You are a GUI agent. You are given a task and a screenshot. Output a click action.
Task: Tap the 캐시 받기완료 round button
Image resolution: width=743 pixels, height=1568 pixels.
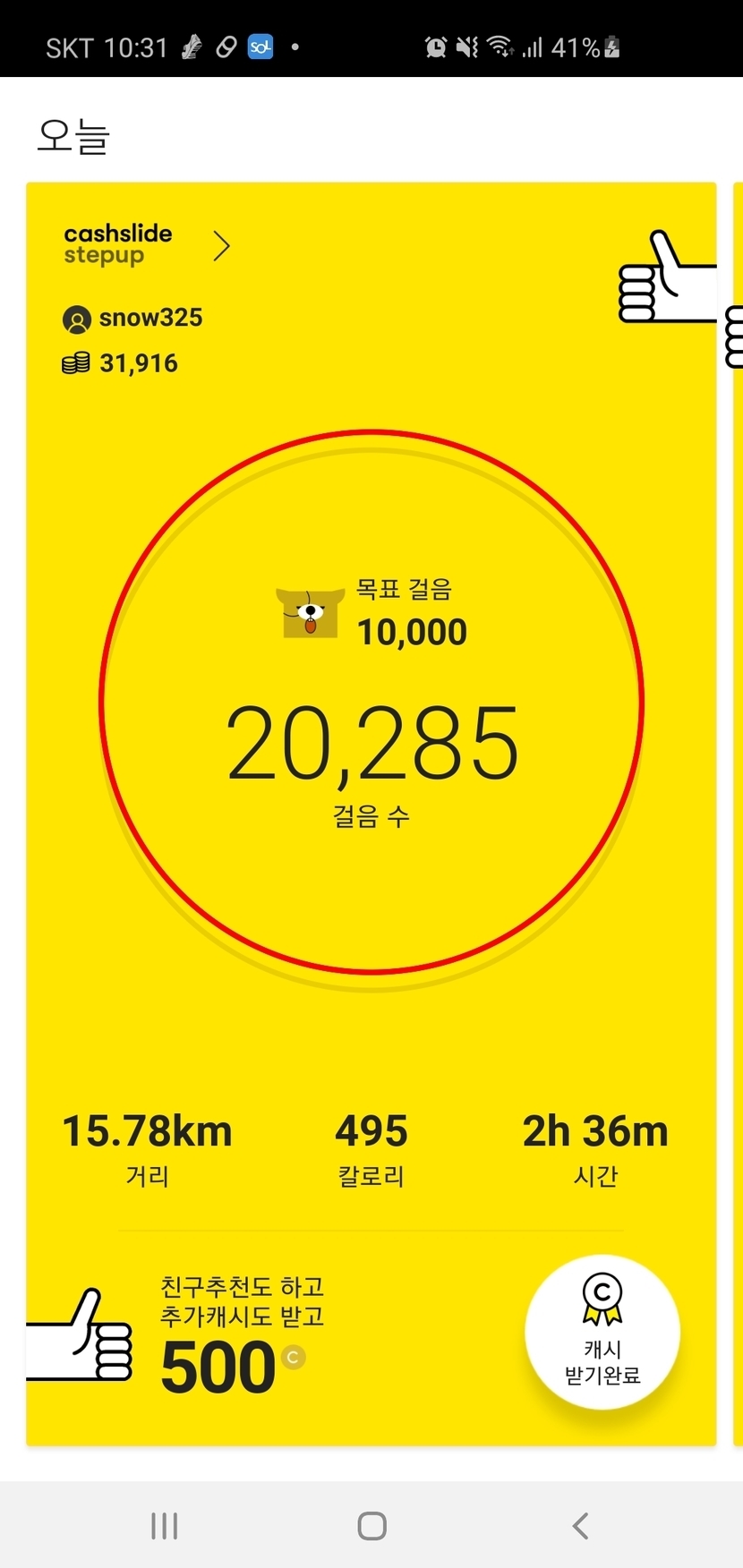[x=602, y=1332]
